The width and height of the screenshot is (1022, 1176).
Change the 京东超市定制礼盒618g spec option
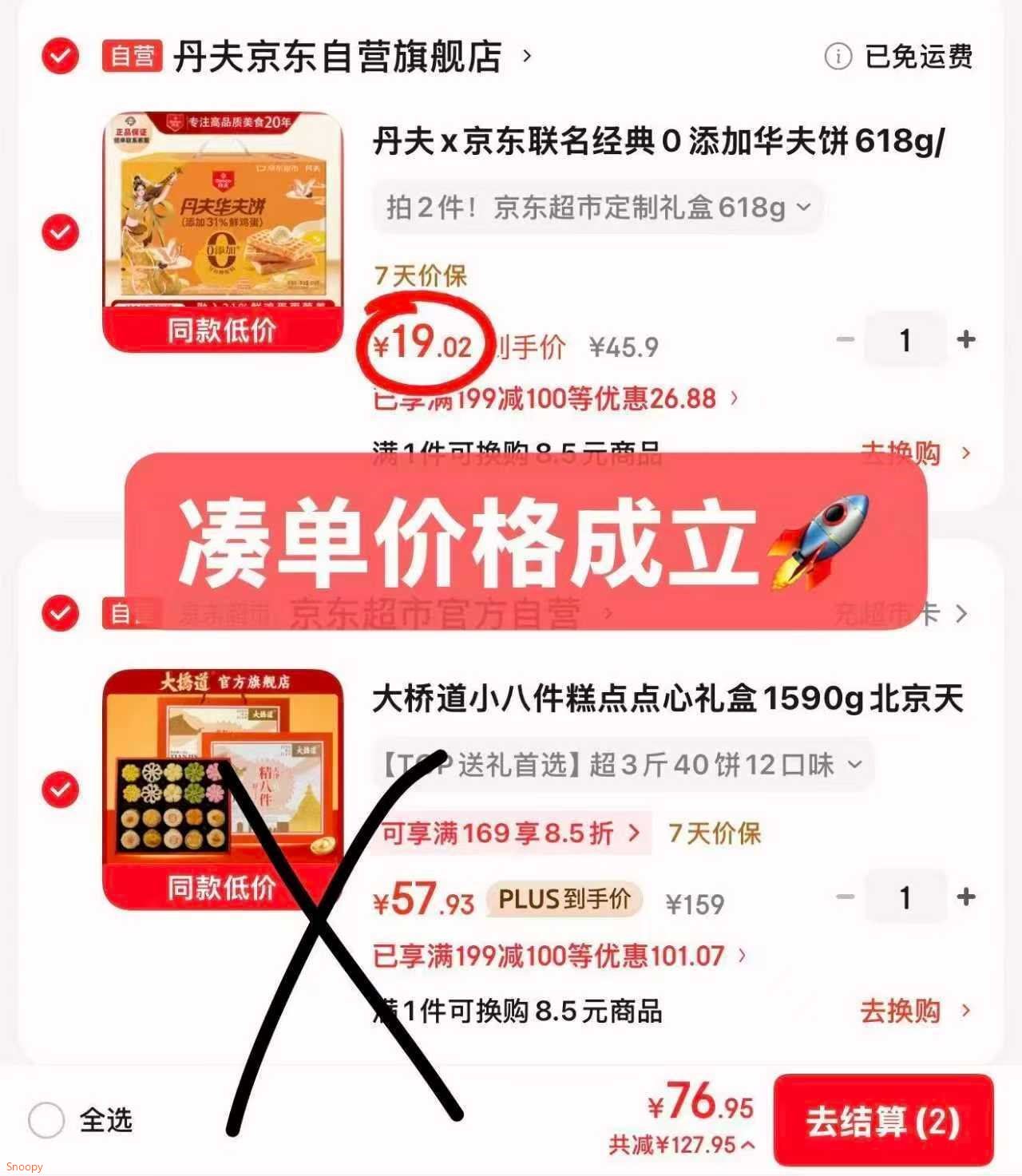pos(598,208)
